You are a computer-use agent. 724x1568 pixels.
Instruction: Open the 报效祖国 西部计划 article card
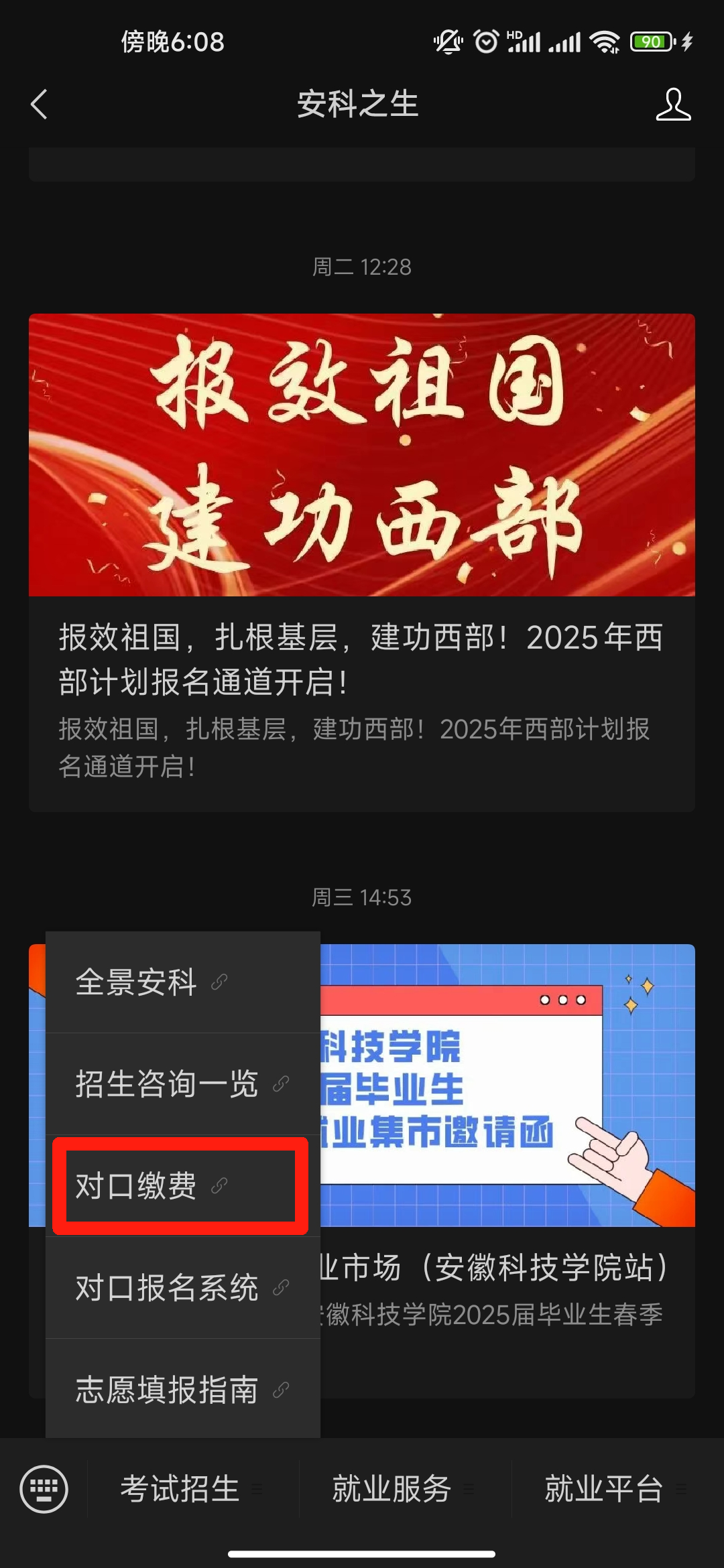362,563
